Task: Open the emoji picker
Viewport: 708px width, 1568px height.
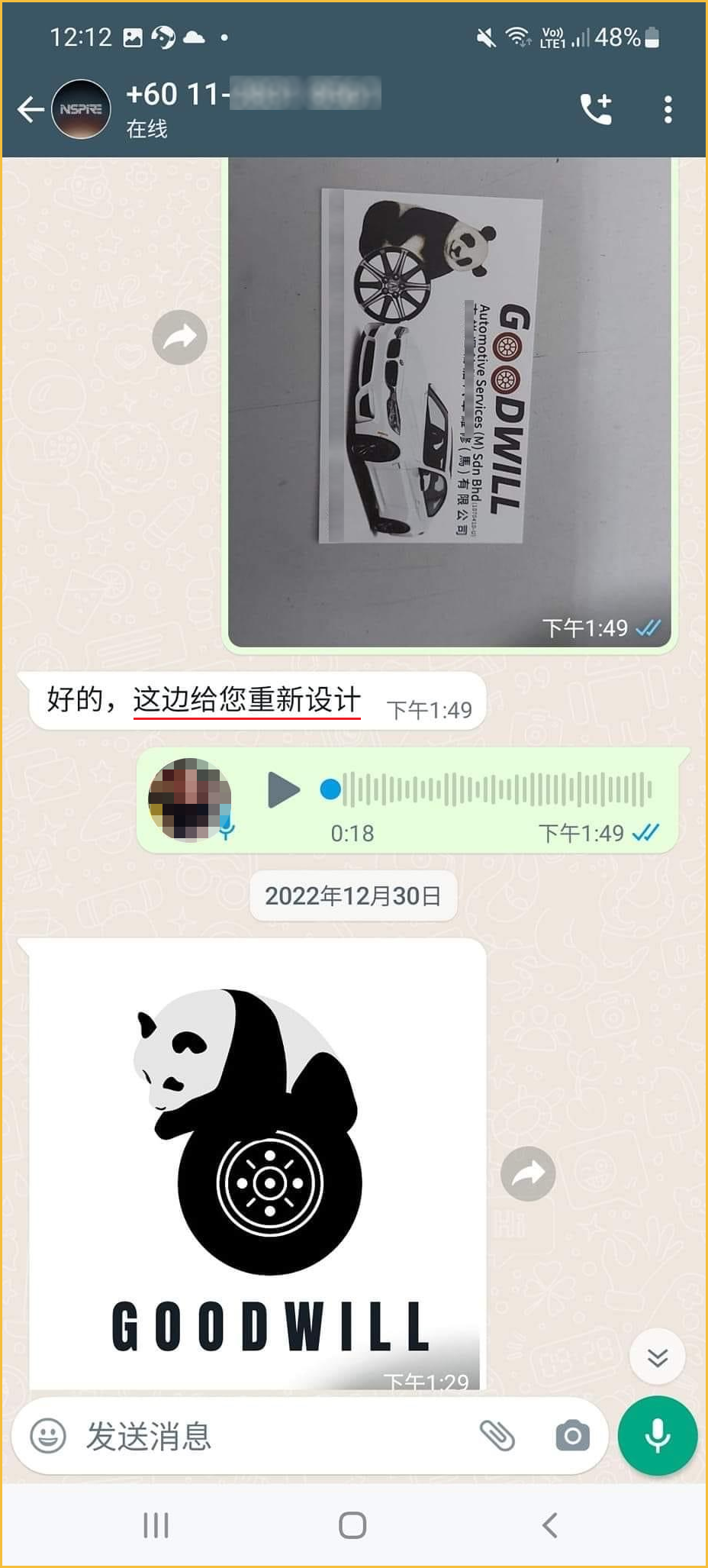Action: pyautogui.click(x=48, y=1436)
